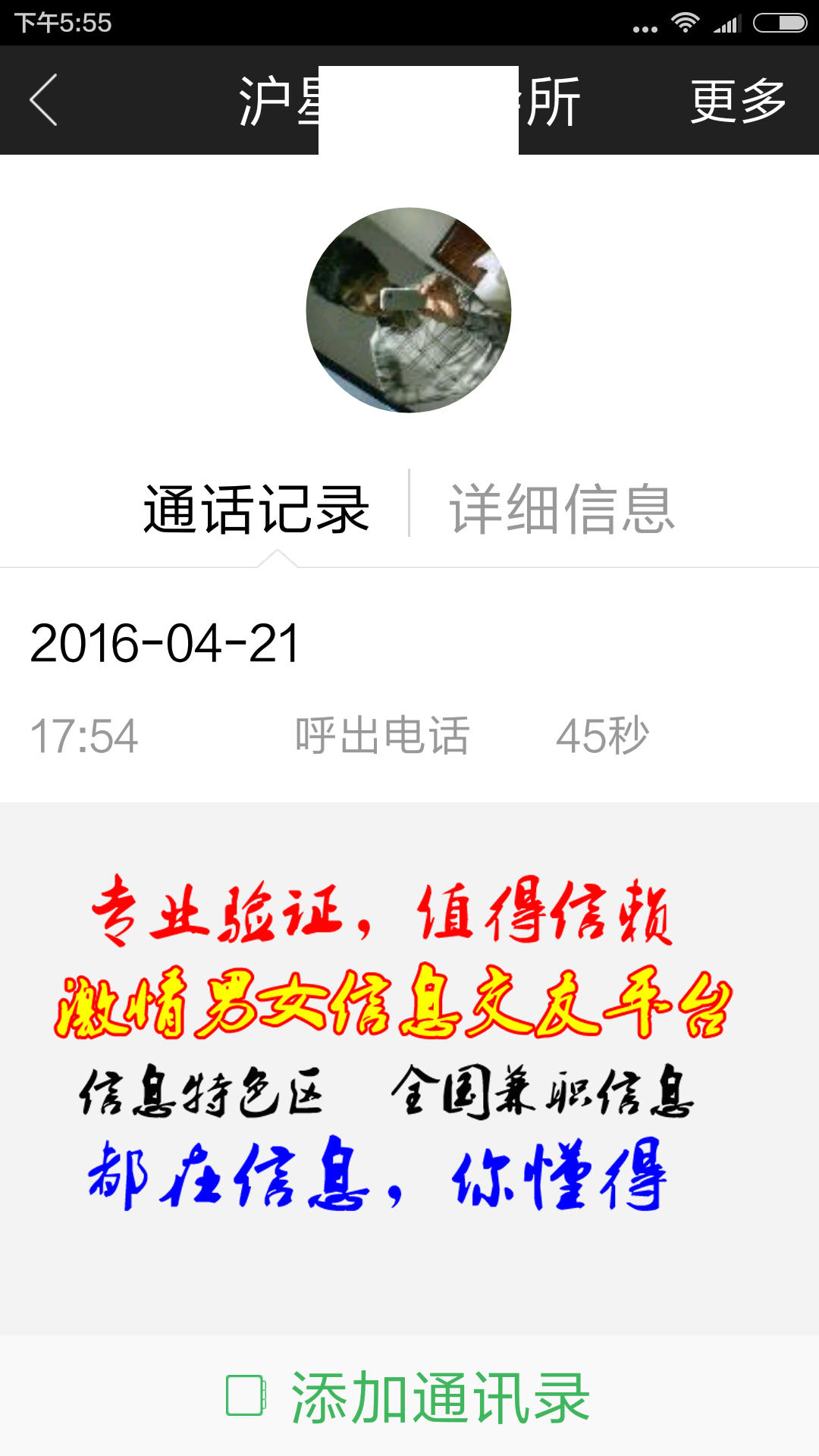The width and height of the screenshot is (819, 1456).
Task: Open the 更多 menu
Action: tap(737, 101)
